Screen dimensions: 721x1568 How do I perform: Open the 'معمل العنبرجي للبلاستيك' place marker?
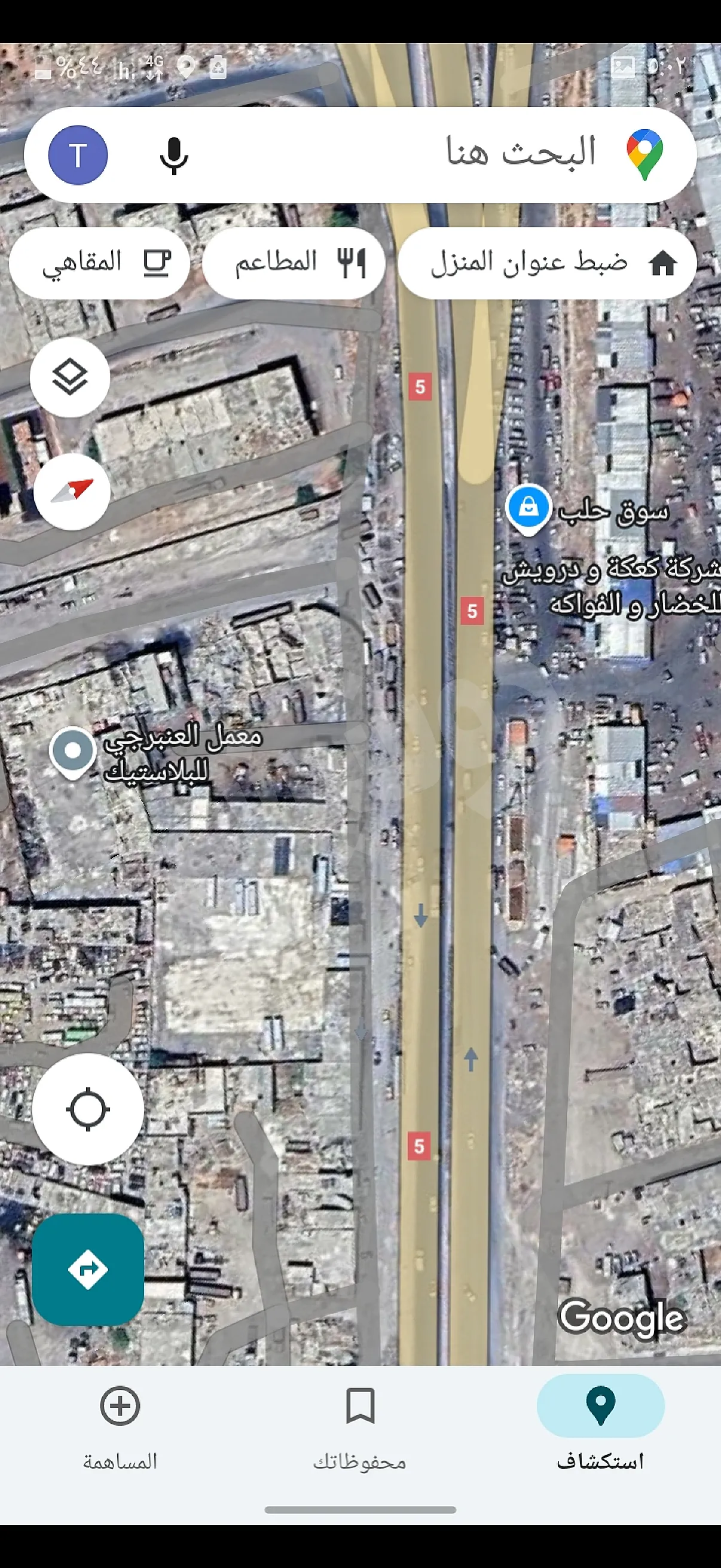tap(72, 751)
